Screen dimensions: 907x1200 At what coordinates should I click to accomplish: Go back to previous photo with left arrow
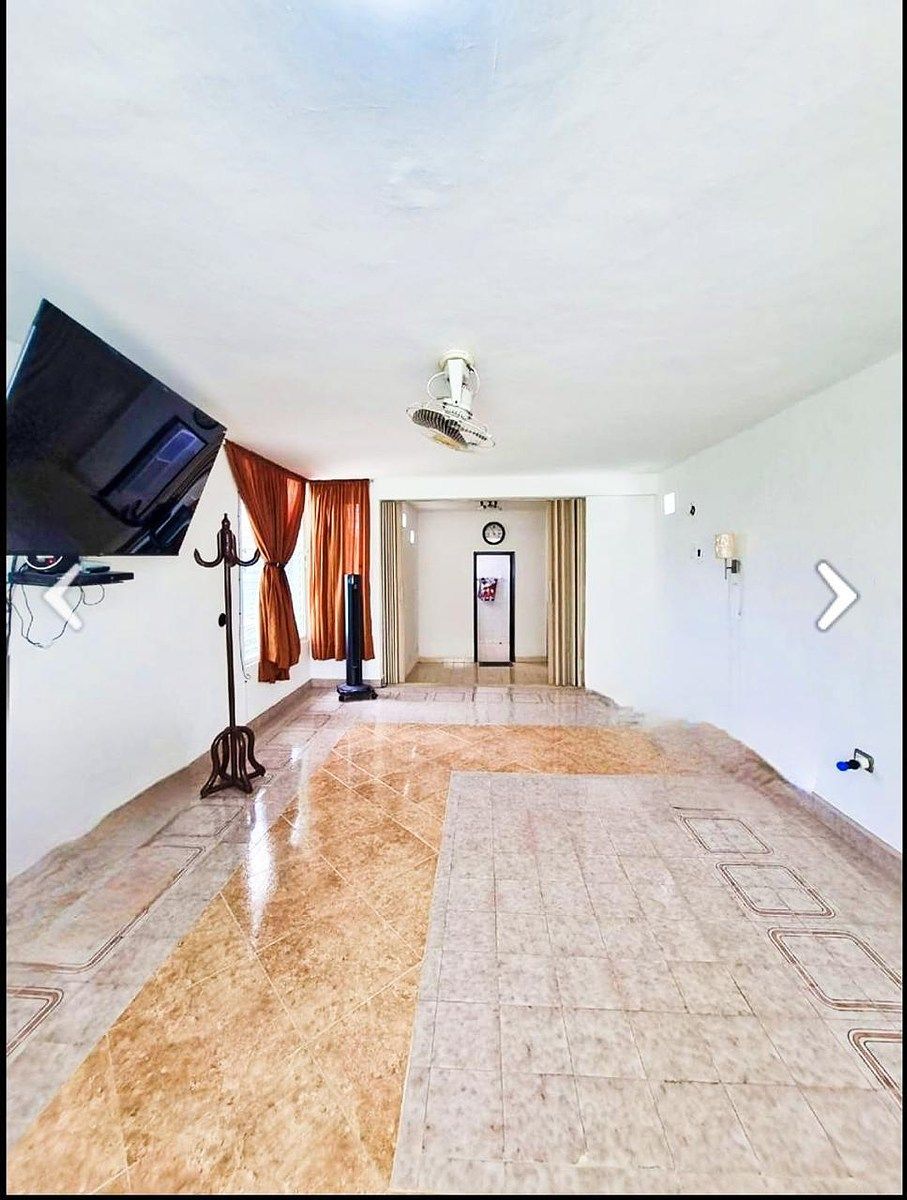pos(62,598)
